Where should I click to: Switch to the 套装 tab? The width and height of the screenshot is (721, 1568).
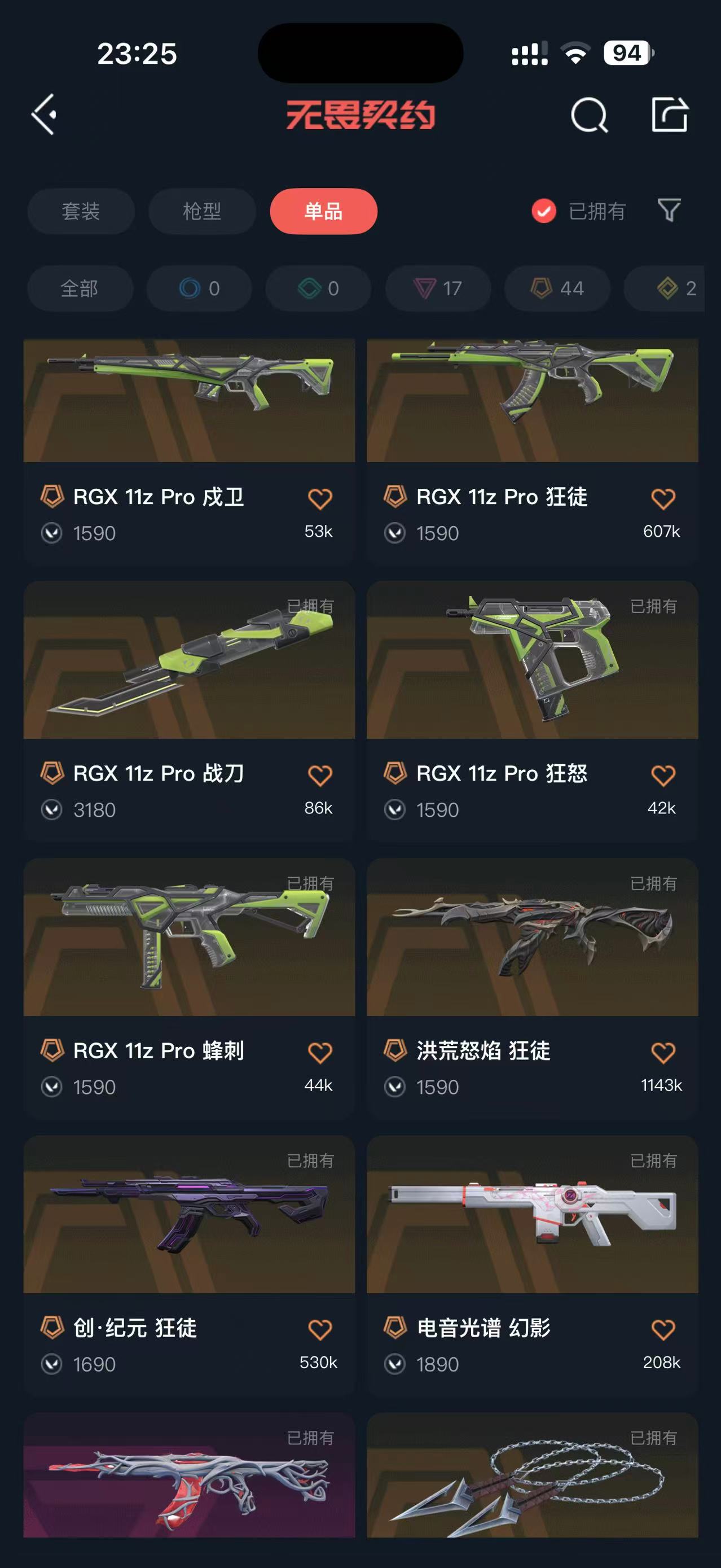(81, 211)
